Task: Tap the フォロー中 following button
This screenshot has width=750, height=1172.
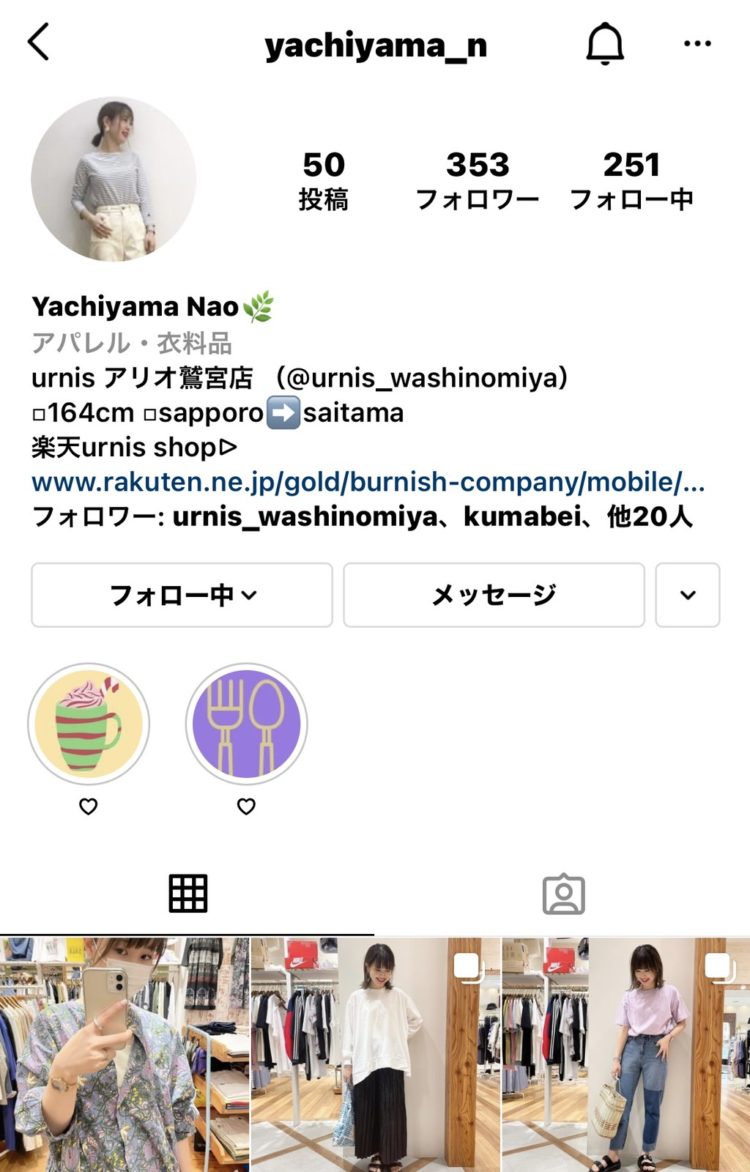Action: pos(182,595)
